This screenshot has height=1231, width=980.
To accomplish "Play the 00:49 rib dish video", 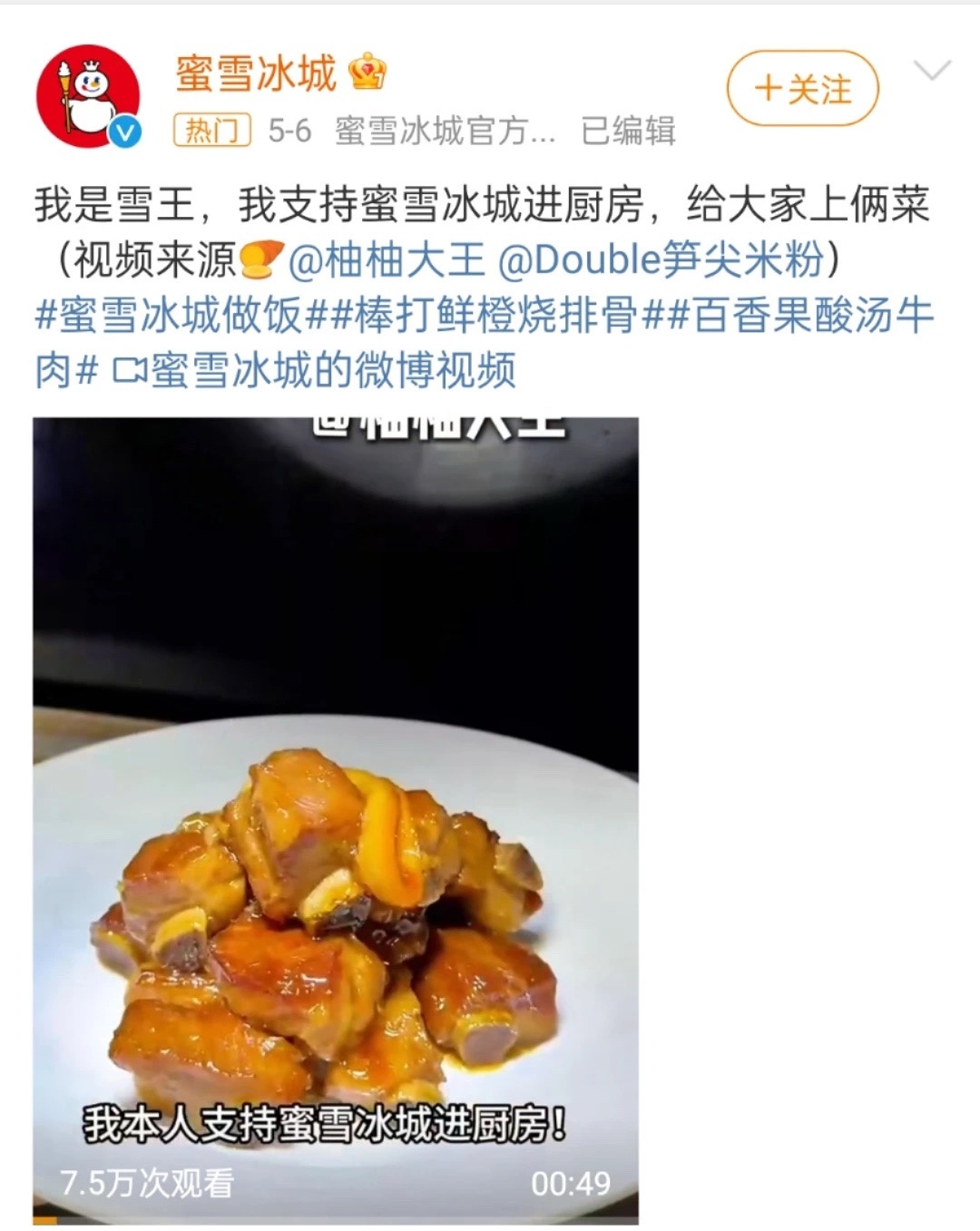I will pos(336,816).
